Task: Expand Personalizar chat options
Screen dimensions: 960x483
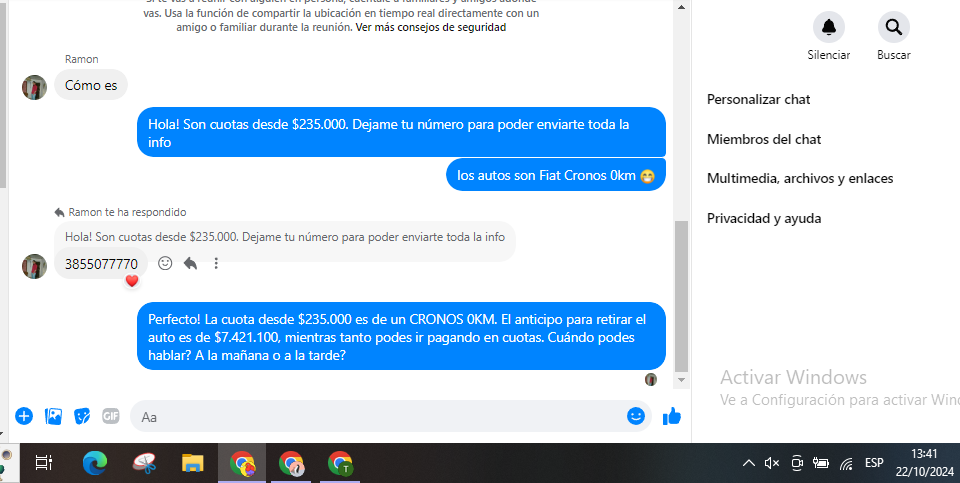Action: click(758, 99)
